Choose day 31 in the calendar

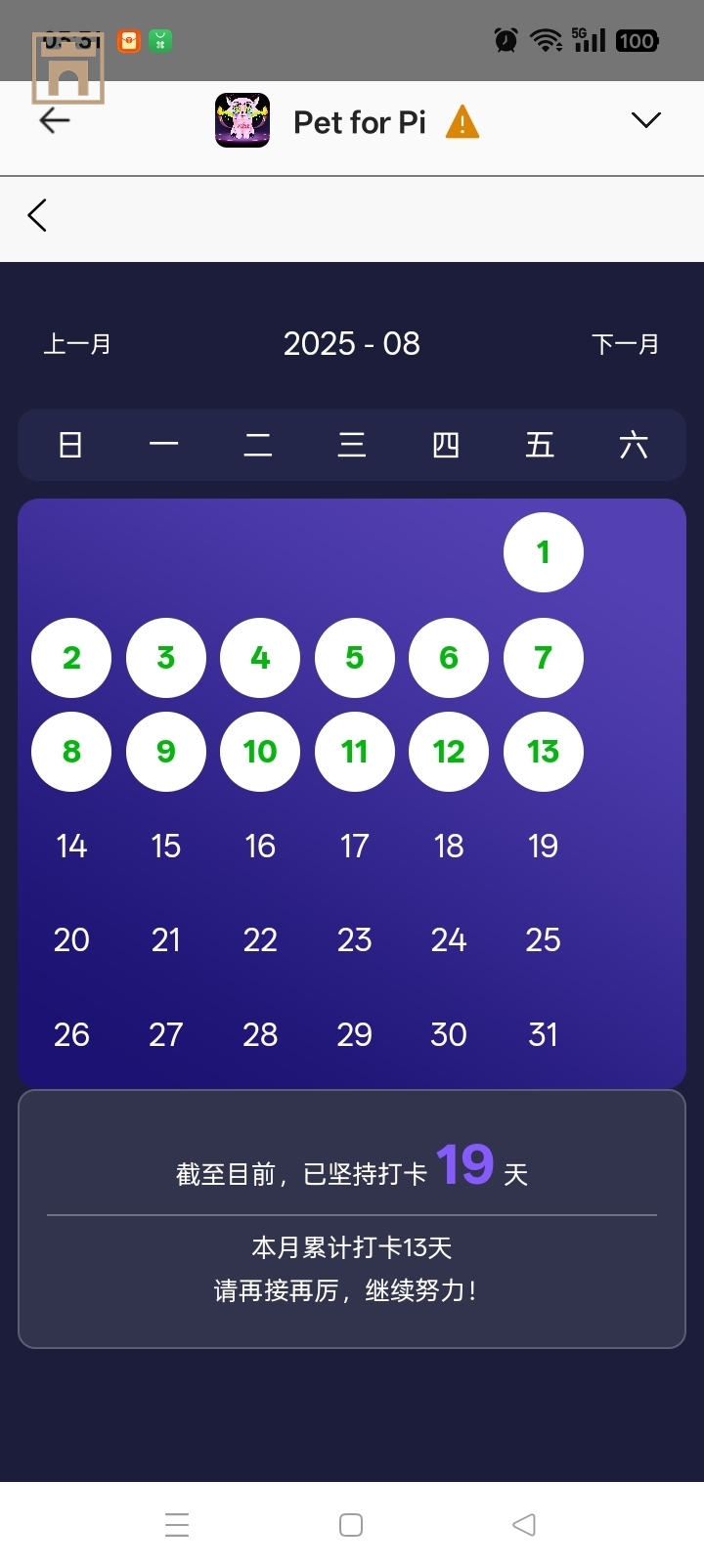[543, 1034]
